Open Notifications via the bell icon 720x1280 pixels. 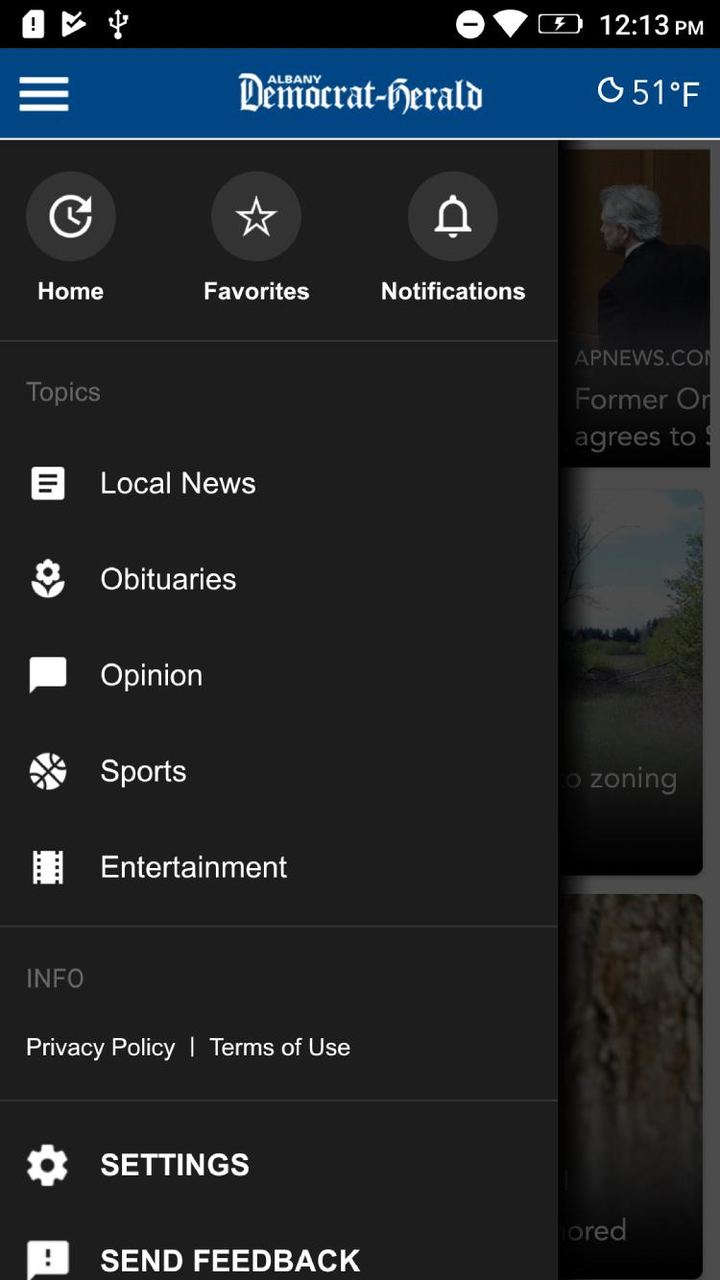coord(452,216)
